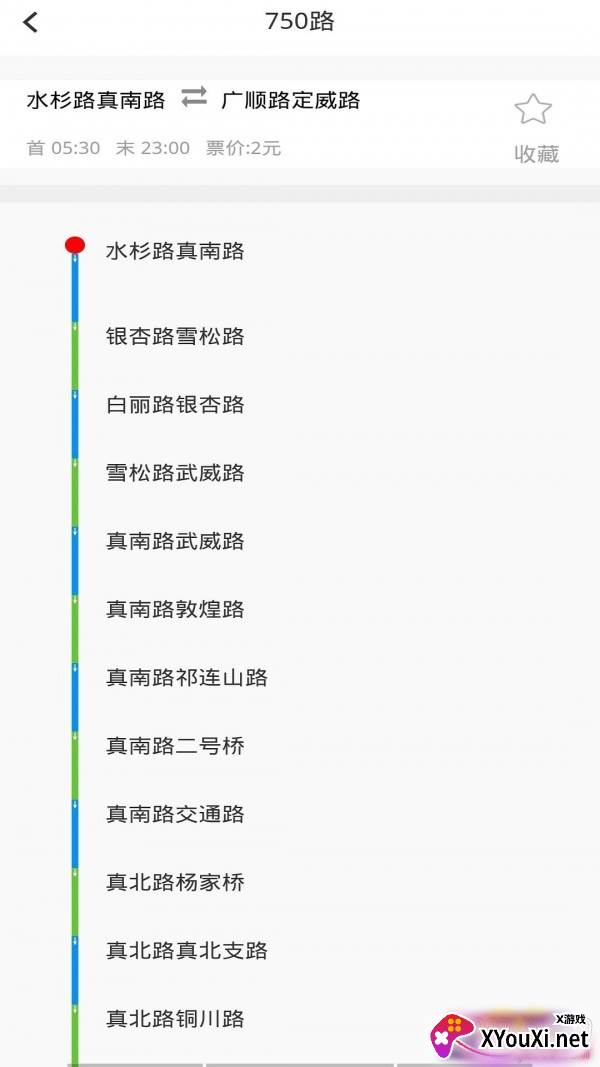View the 雪松路武威路 stop
Viewport: 600px width, 1067px height.
(x=175, y=473)
